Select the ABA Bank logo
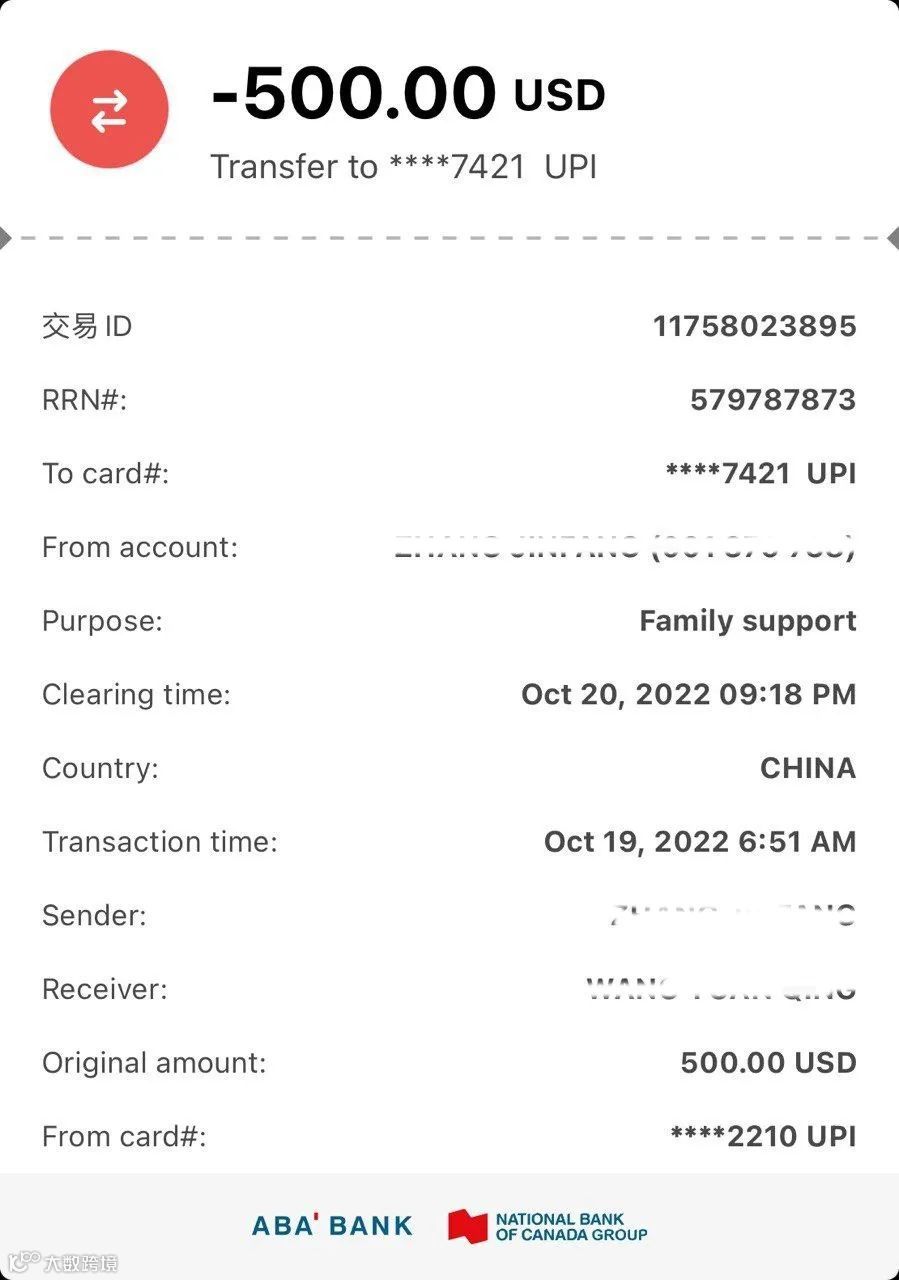The height and width of the screenshot is (1280, 899). (x=330, y=1224)
